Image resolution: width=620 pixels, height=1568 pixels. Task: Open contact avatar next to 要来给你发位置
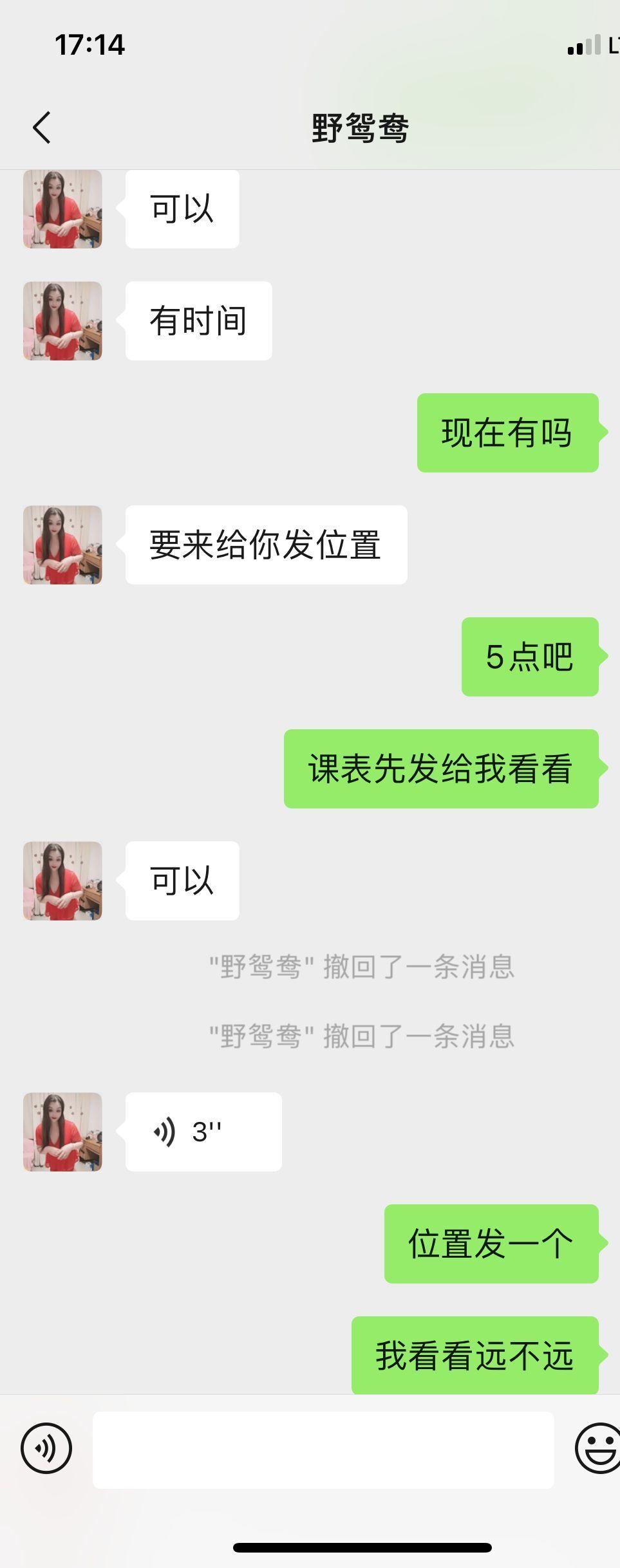[x=62, y=545]
